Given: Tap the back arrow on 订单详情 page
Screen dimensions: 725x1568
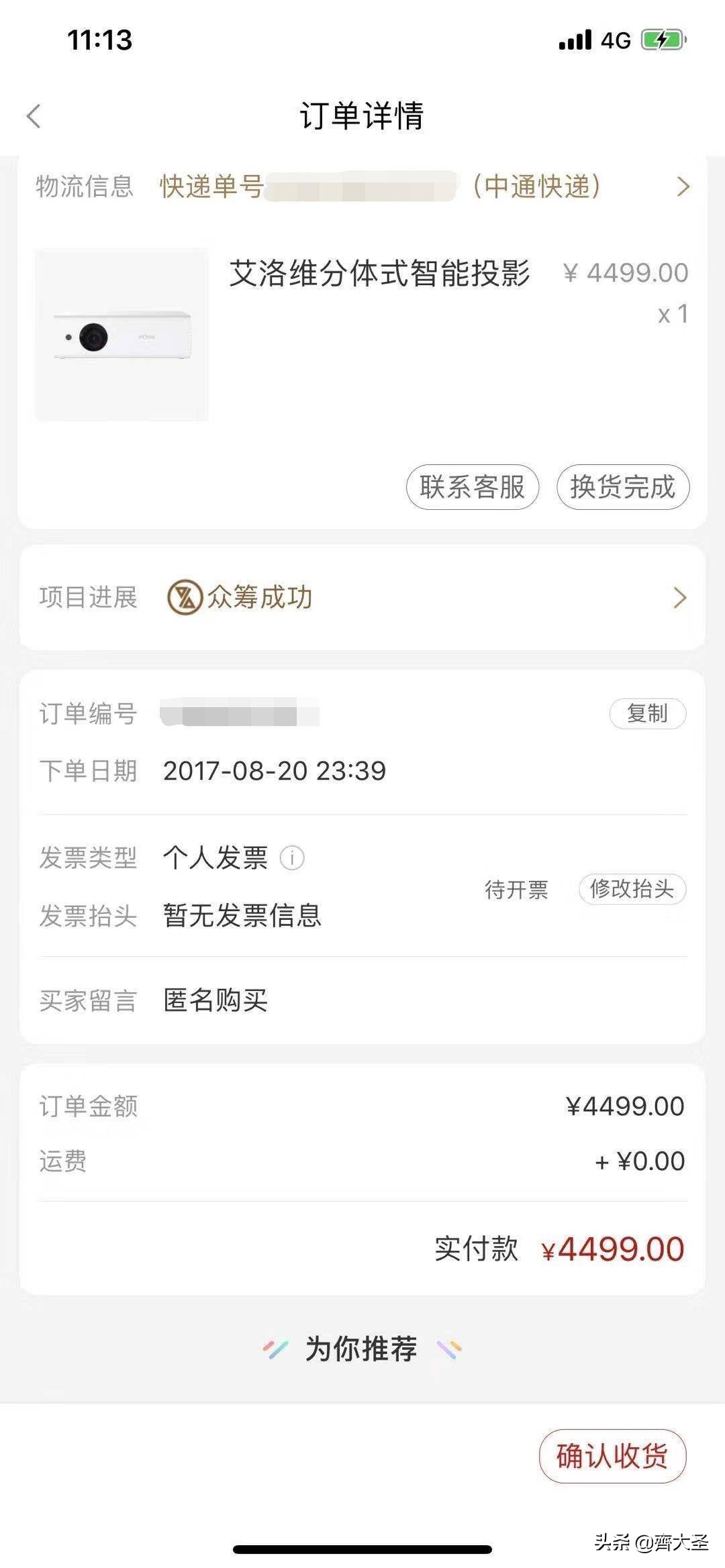Looking at the screenshot, I should [34, 115].
